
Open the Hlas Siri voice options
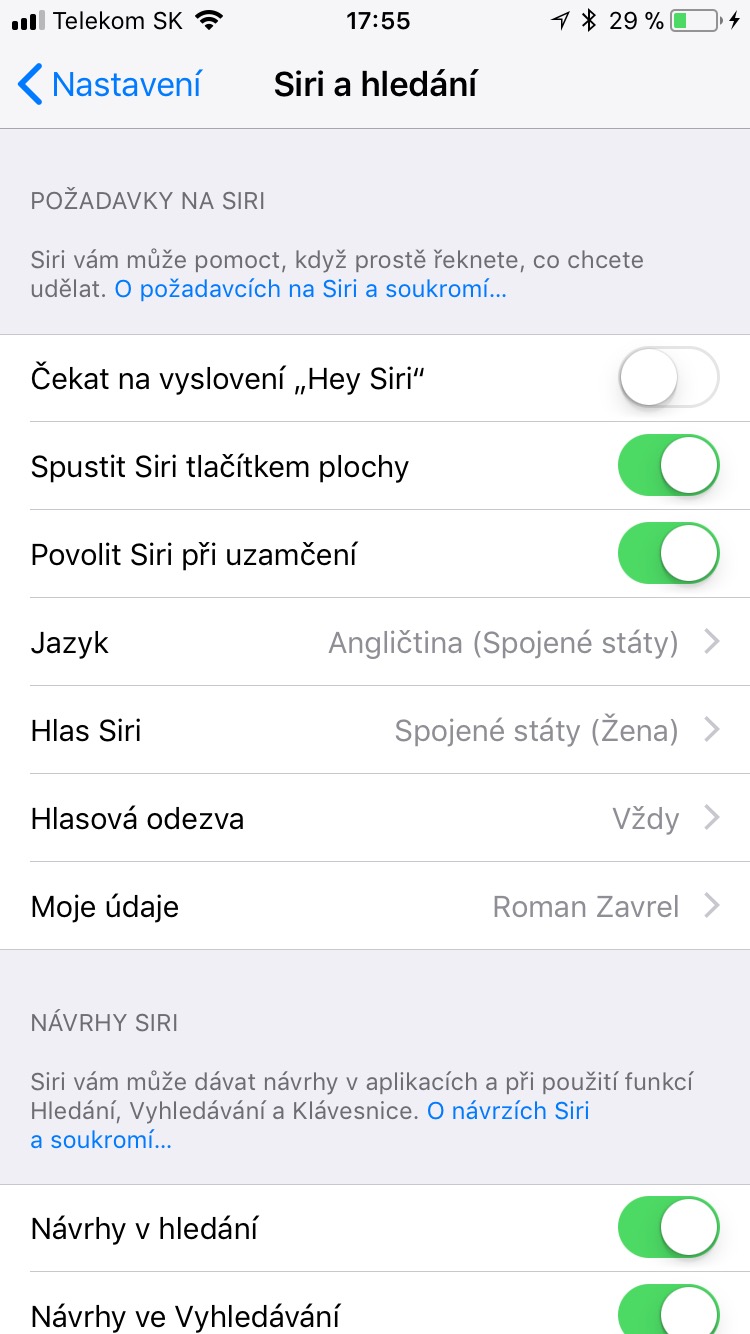[x=375, y=730]
